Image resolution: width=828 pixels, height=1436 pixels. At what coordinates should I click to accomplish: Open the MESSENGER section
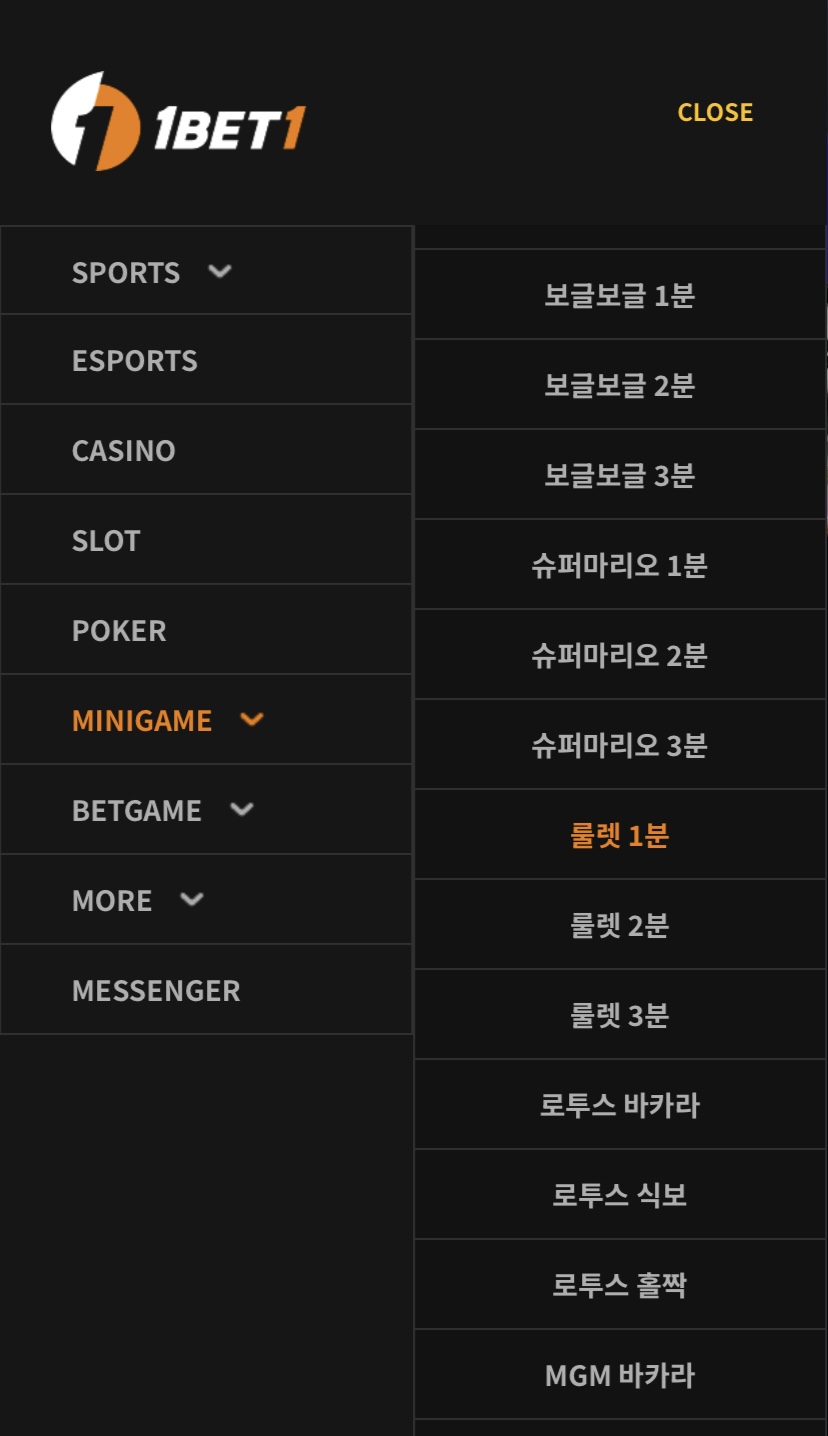click(x=156, y=990)
